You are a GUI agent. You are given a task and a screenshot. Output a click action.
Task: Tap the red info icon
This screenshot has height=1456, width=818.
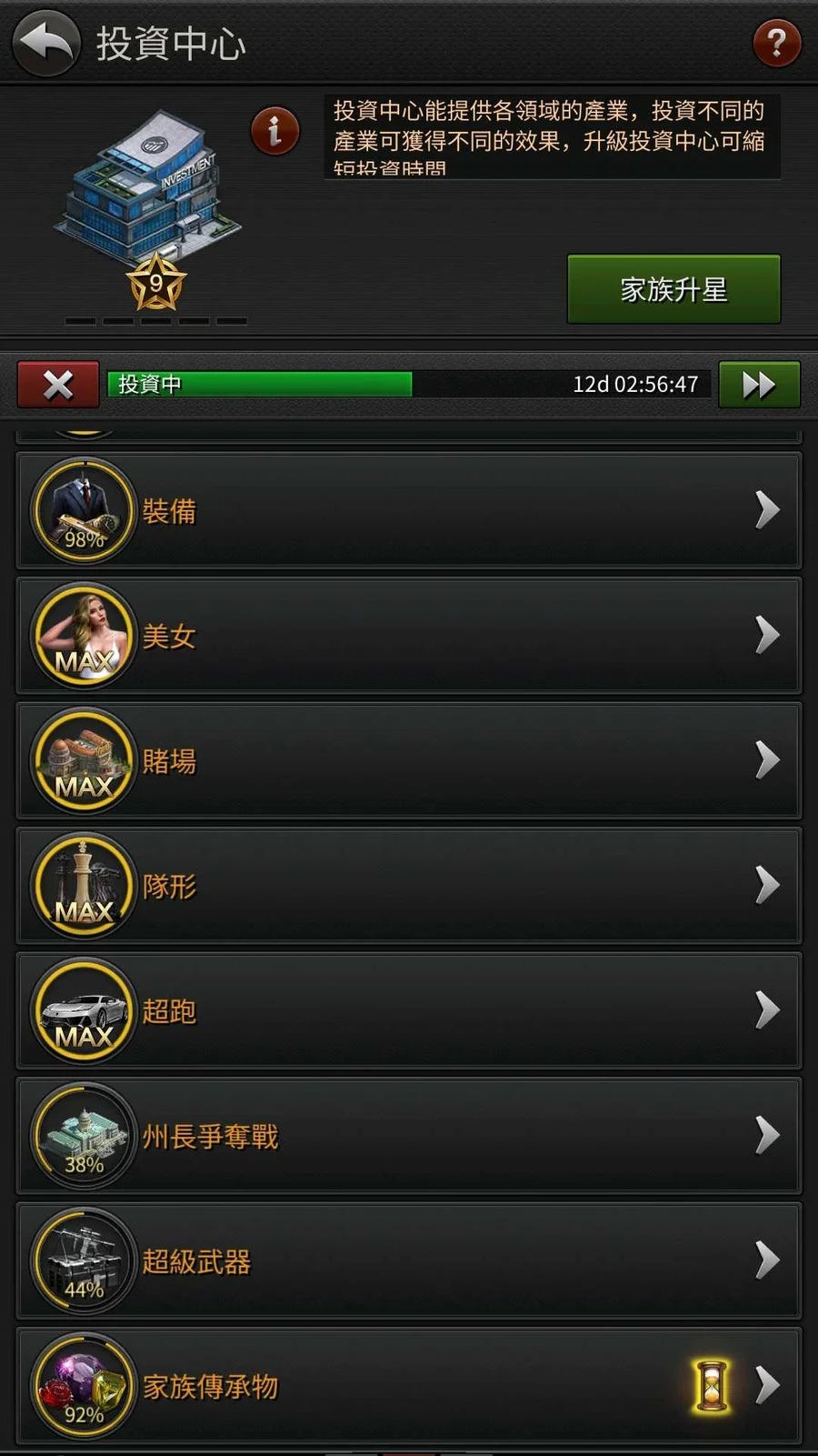pyautogui.click(x=274, y=131)
